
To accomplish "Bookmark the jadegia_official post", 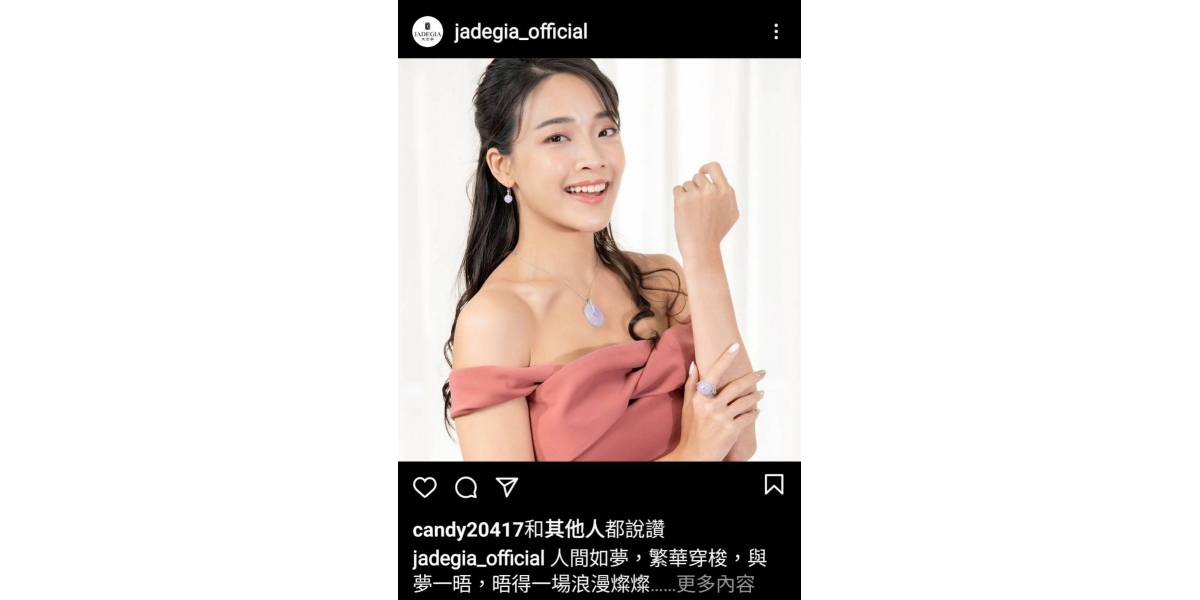I will 774,485.
